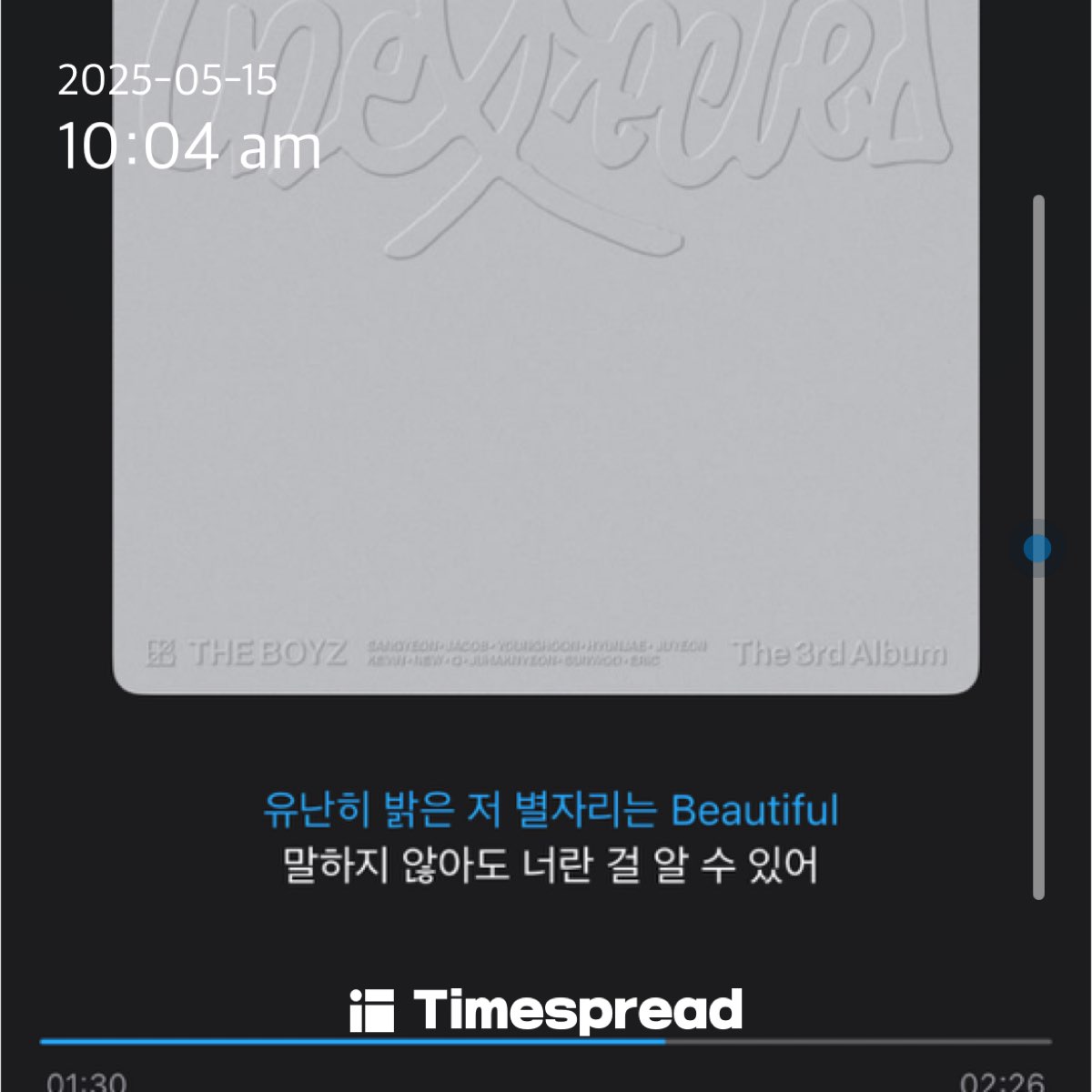Open the full lyrics view
This screenshot has width=1092, height=1092.
pyautogui.click(x=550, y=837)
